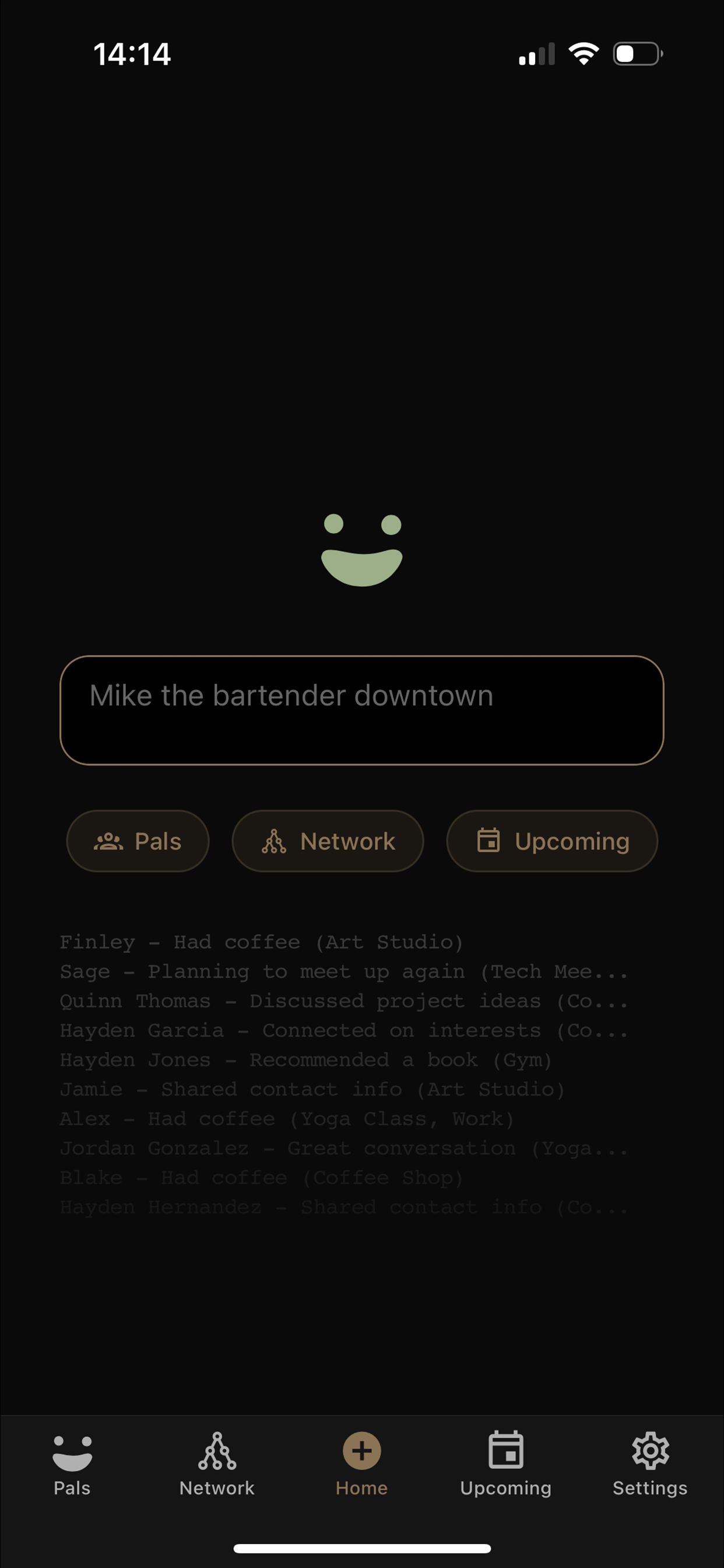Select the Pals filter chip

pyautogui.click(x=138, y=841)
